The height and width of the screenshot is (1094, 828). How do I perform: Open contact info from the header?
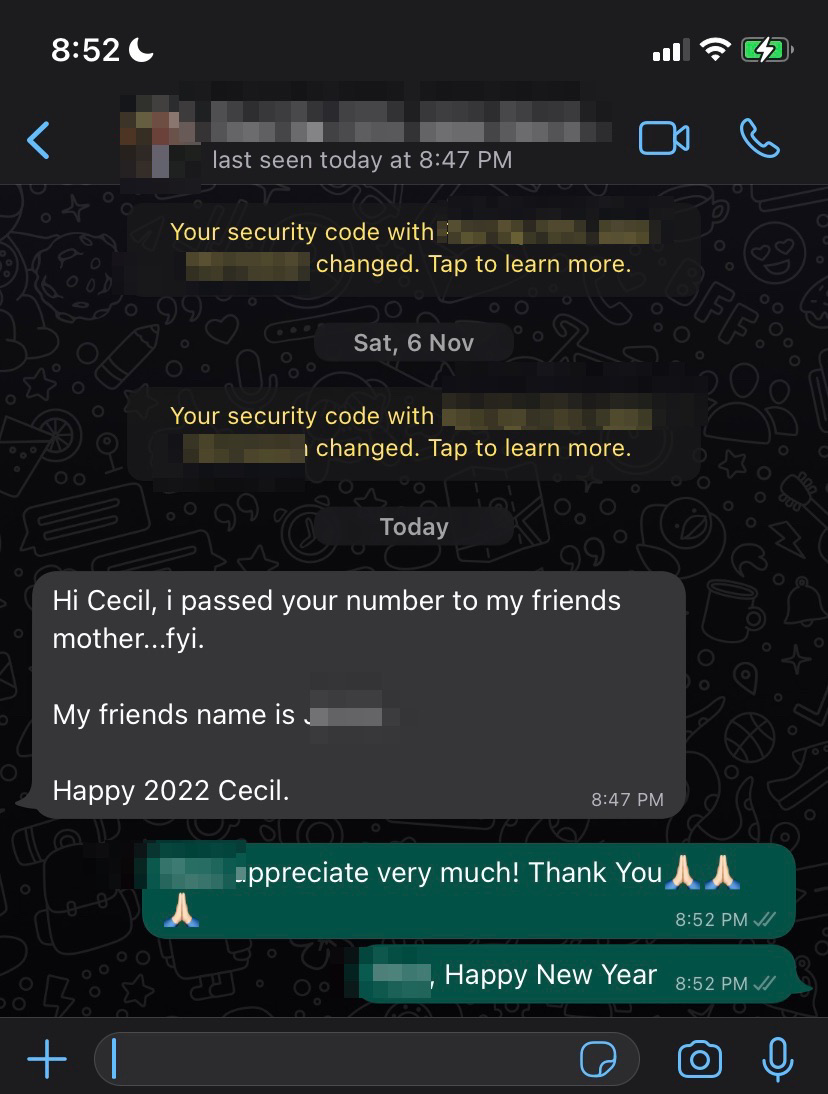coord(362,140)
